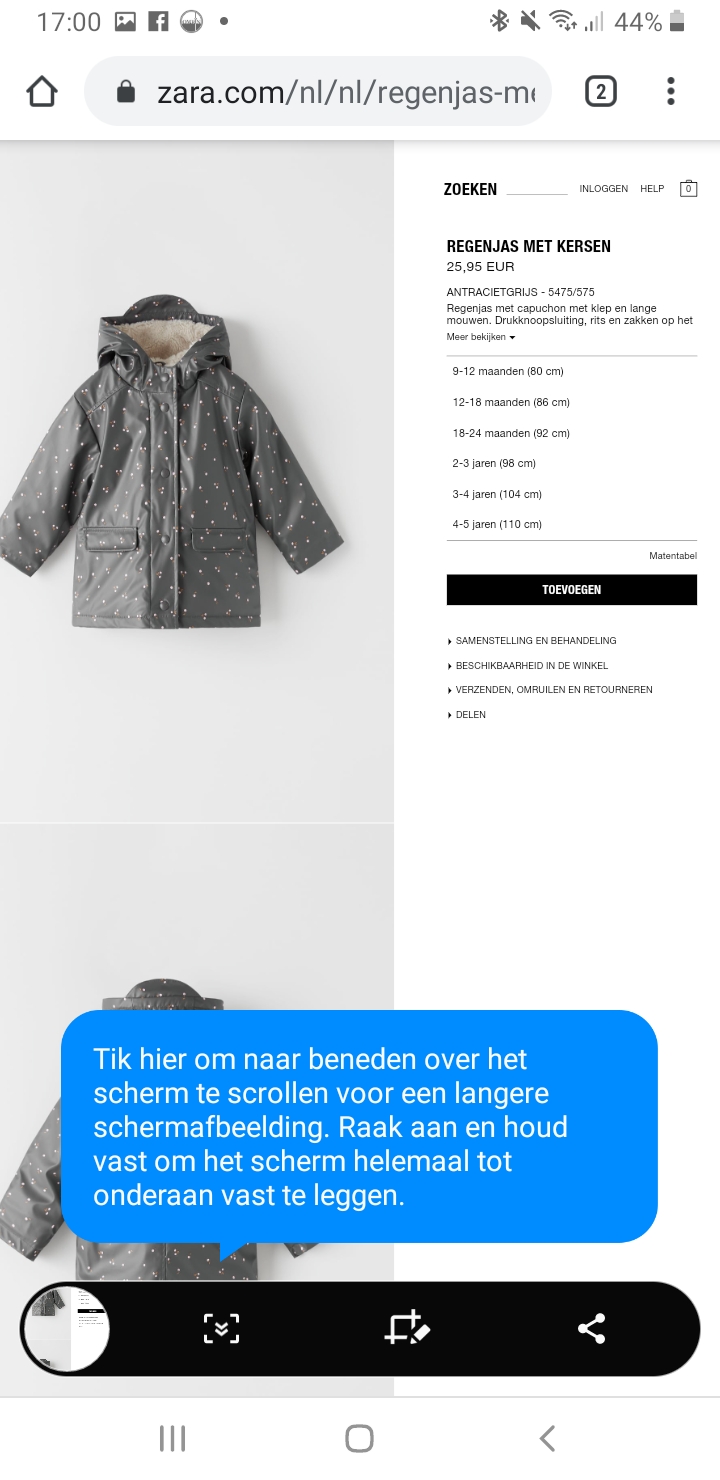720x1480 pixels.
Task: Open the INLOGGEN link
Action: 604,188
